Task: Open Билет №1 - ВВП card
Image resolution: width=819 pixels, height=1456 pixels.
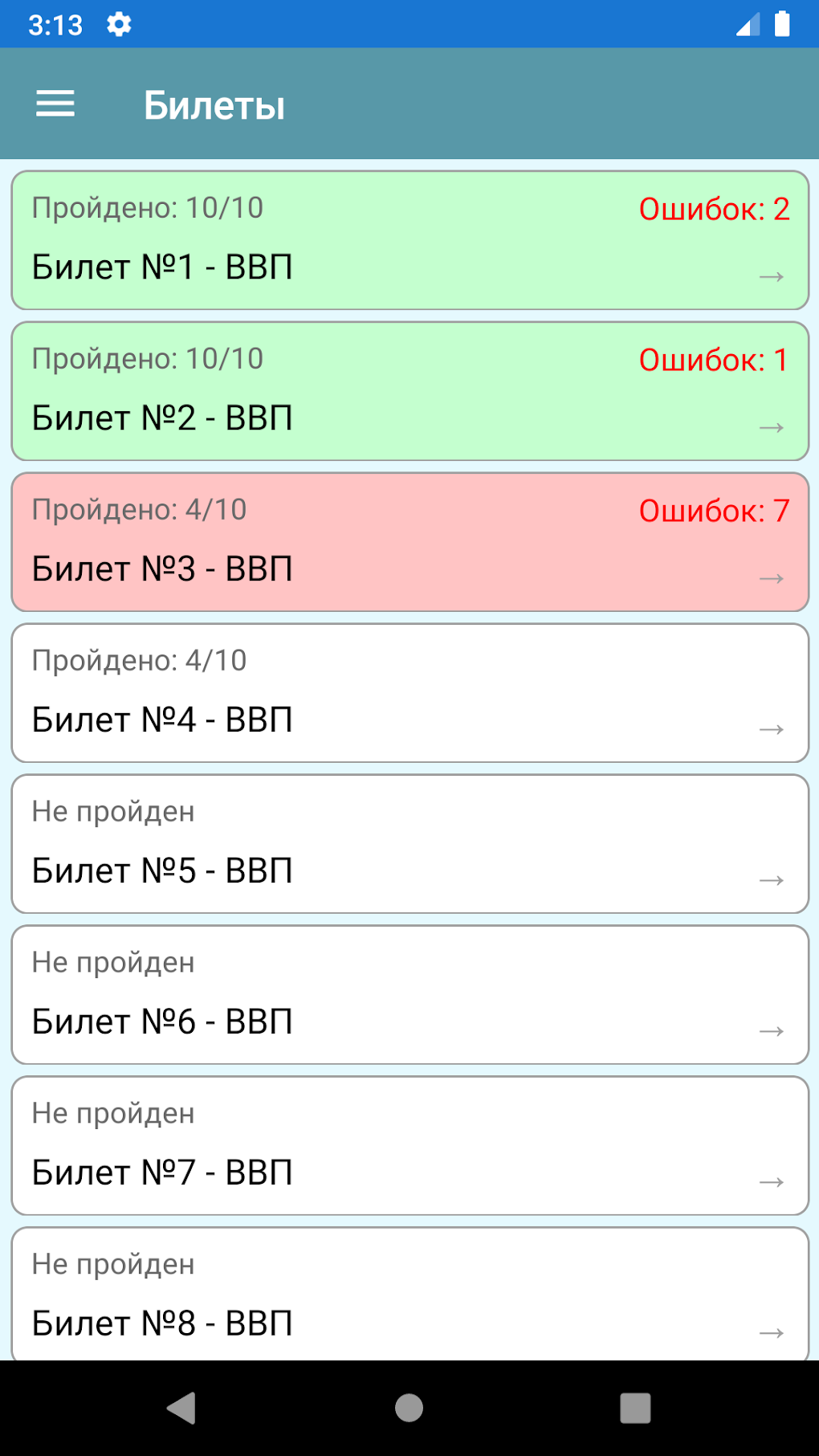Action: [x=409, y=240]
